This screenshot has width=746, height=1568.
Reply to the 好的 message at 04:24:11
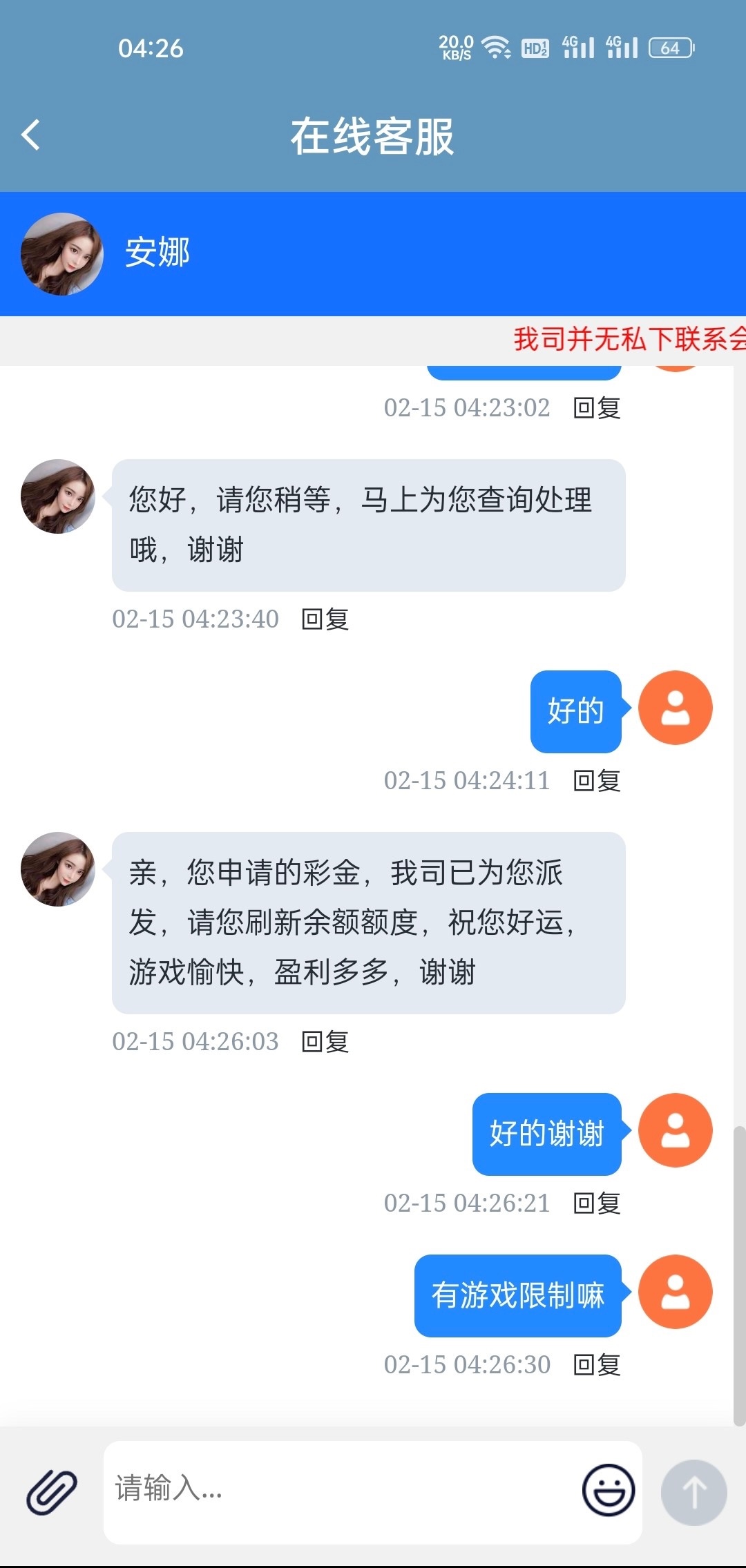coord(597,781)
